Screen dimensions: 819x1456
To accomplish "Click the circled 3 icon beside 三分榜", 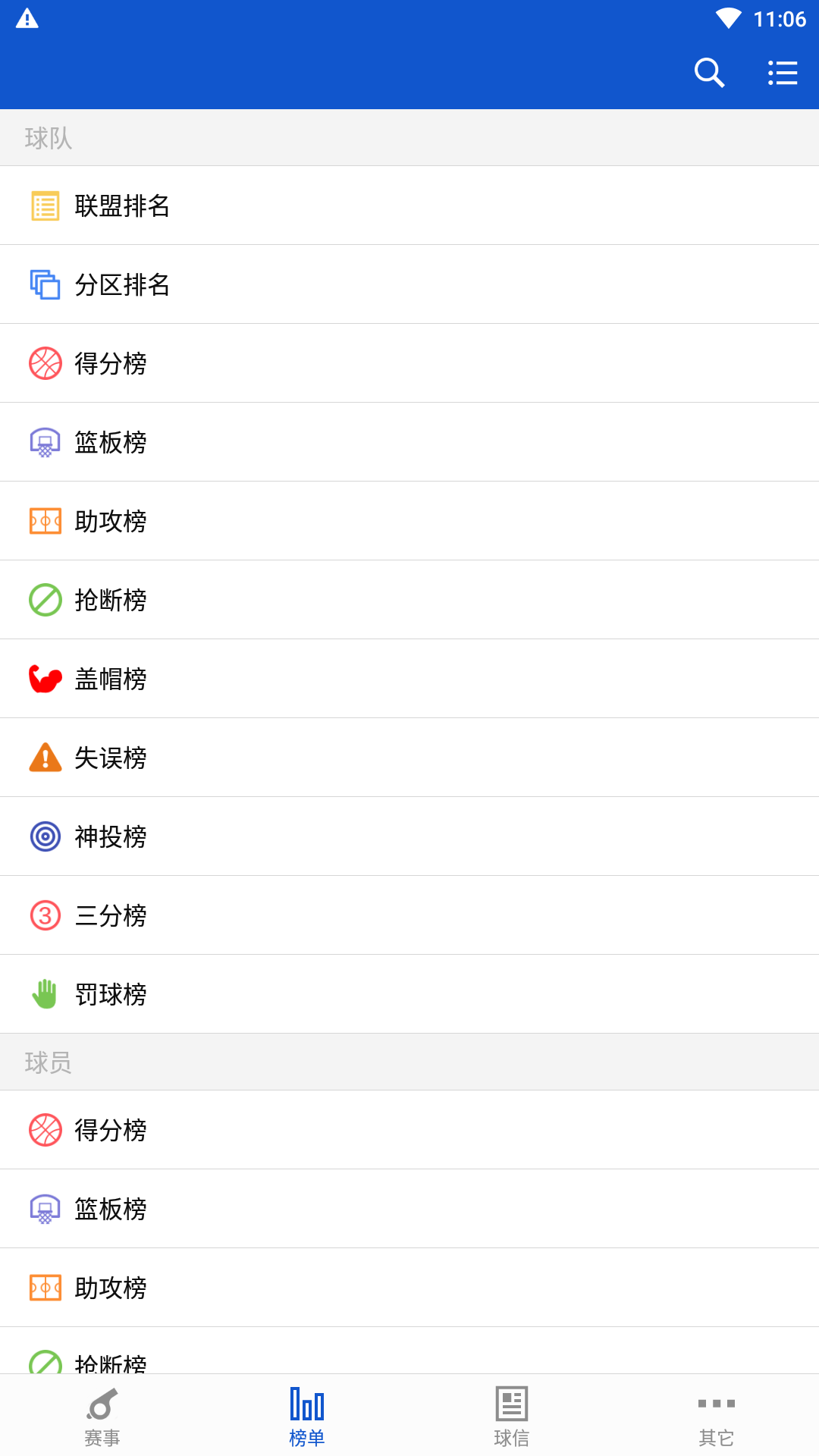I will pyautogui.click(x=45, y=915).
